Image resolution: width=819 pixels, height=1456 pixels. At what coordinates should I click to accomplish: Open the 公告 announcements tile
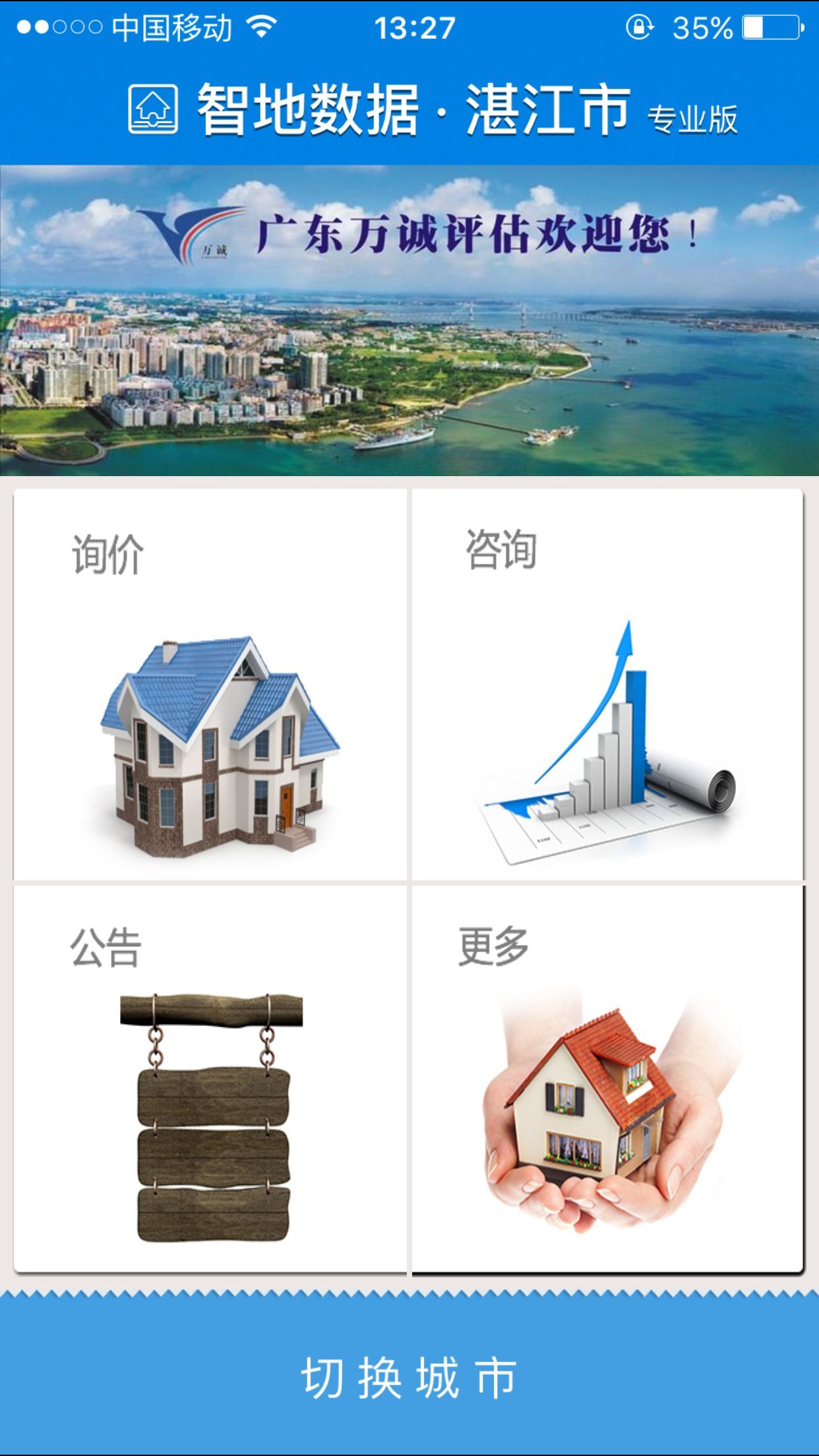tap(210, 1079)
